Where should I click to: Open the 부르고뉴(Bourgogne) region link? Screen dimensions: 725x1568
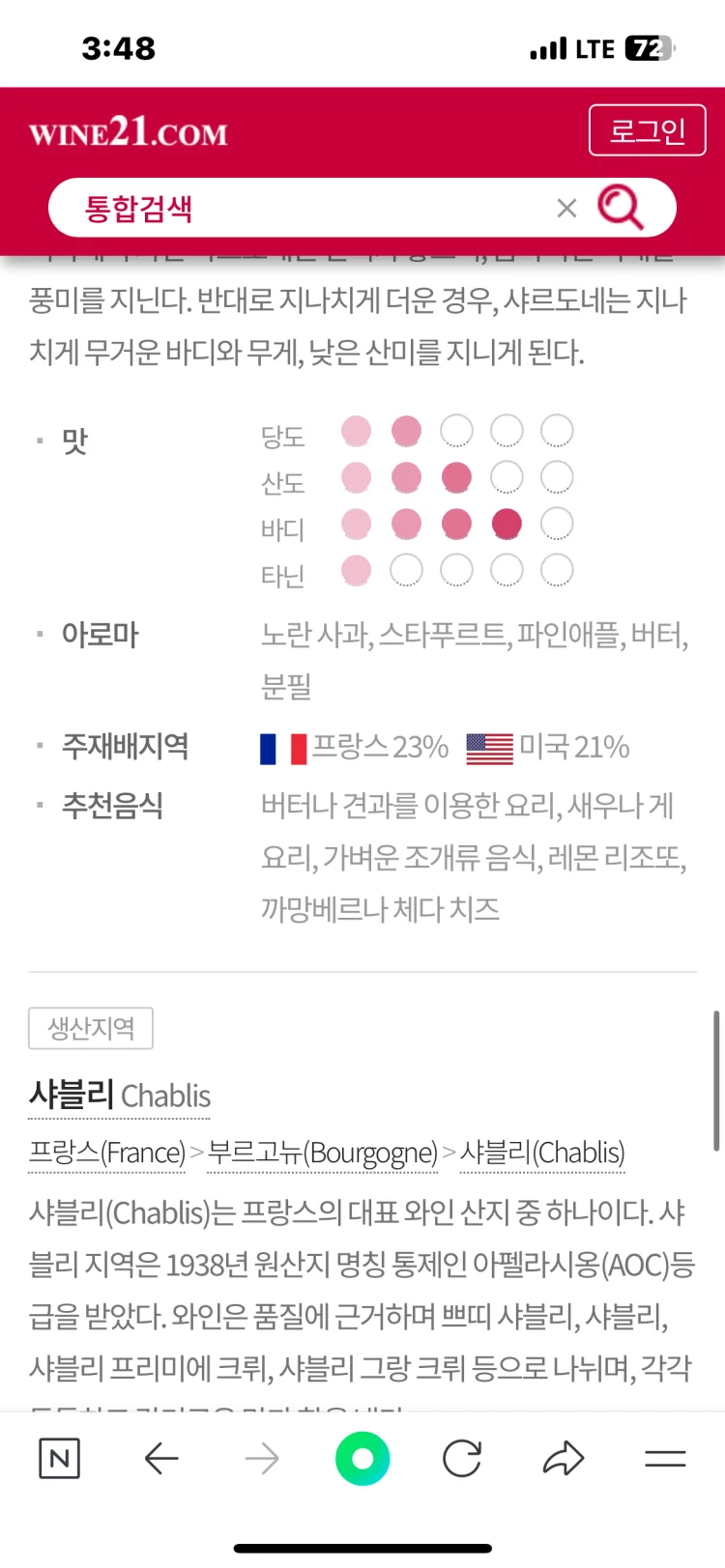pos(323,1153)
